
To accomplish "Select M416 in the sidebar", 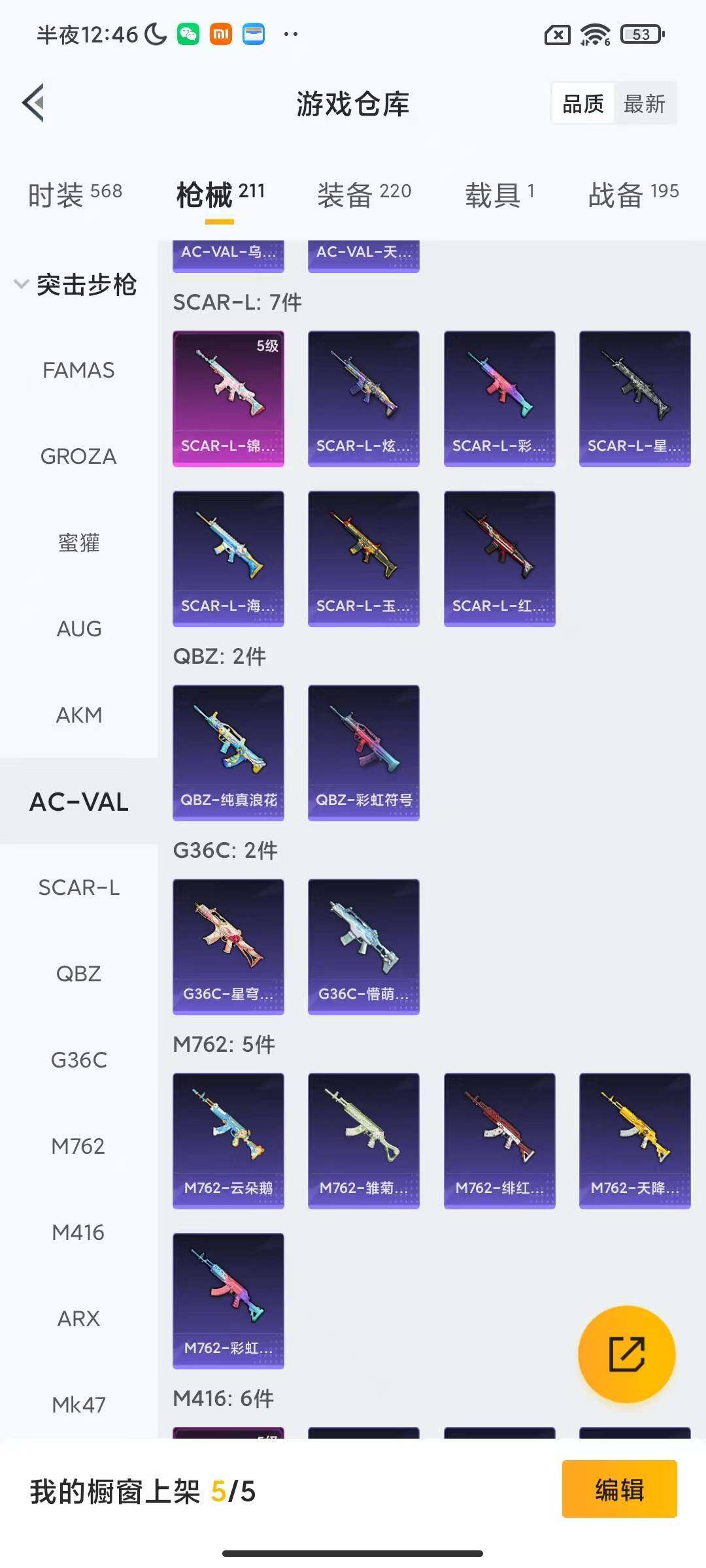I will pos(78,1232).
